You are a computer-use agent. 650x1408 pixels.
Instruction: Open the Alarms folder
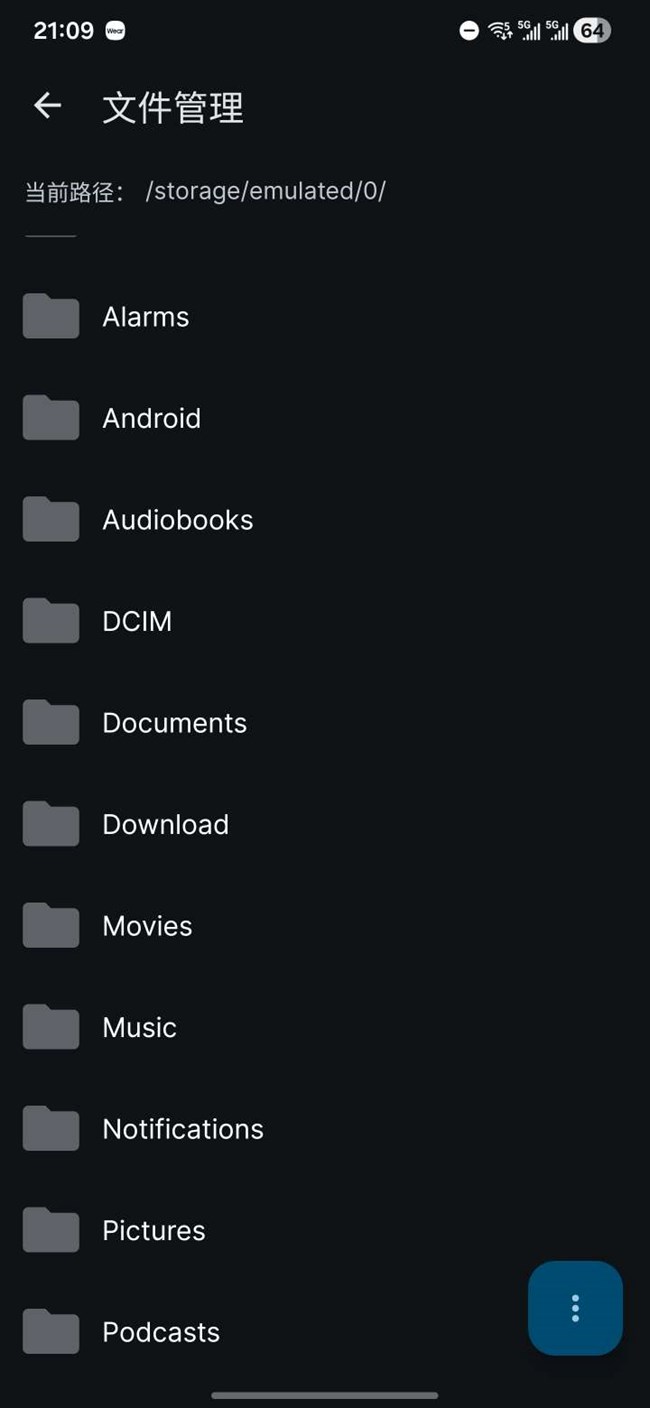pos(146,317)
